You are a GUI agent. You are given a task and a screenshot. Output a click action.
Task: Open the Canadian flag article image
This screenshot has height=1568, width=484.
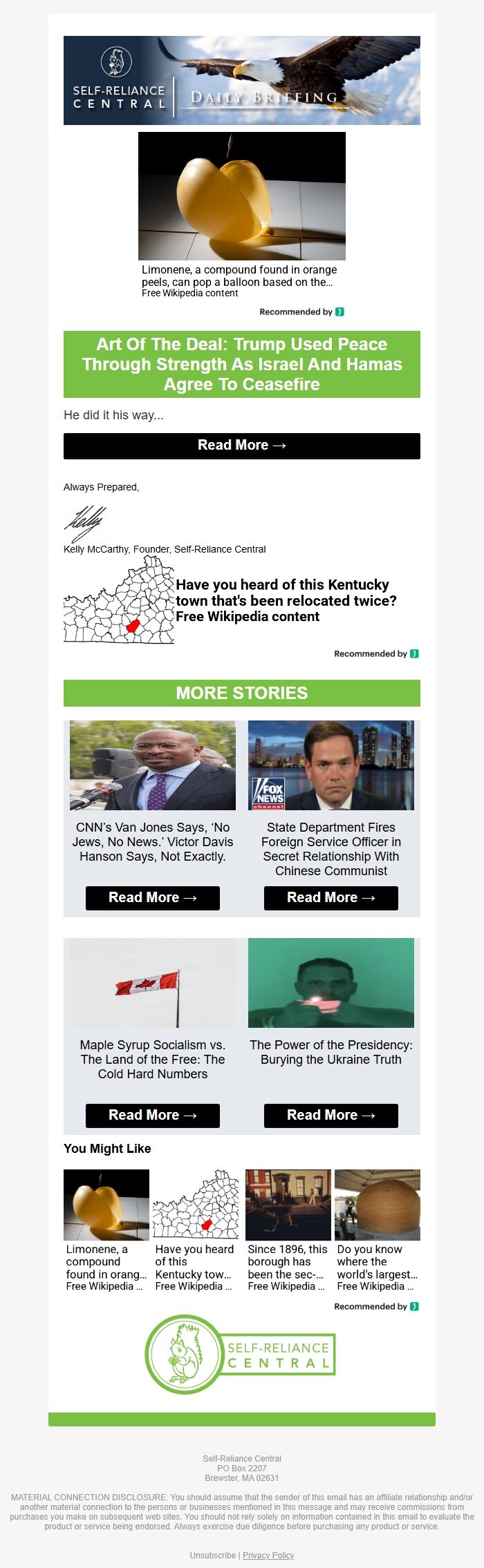(x=152, y=982)
